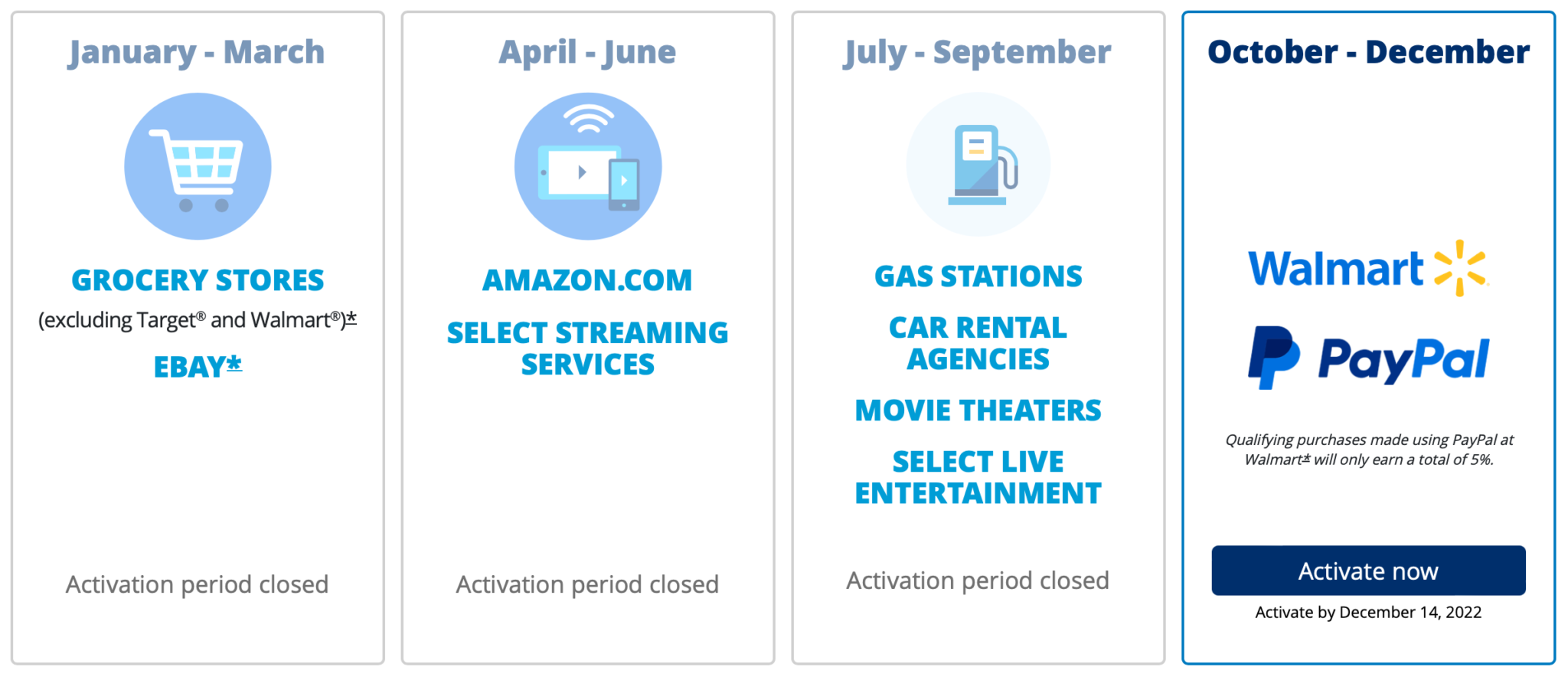Open the footnote asterisk next to EBAY
The image size is (1568, 677).
(234, 365)
